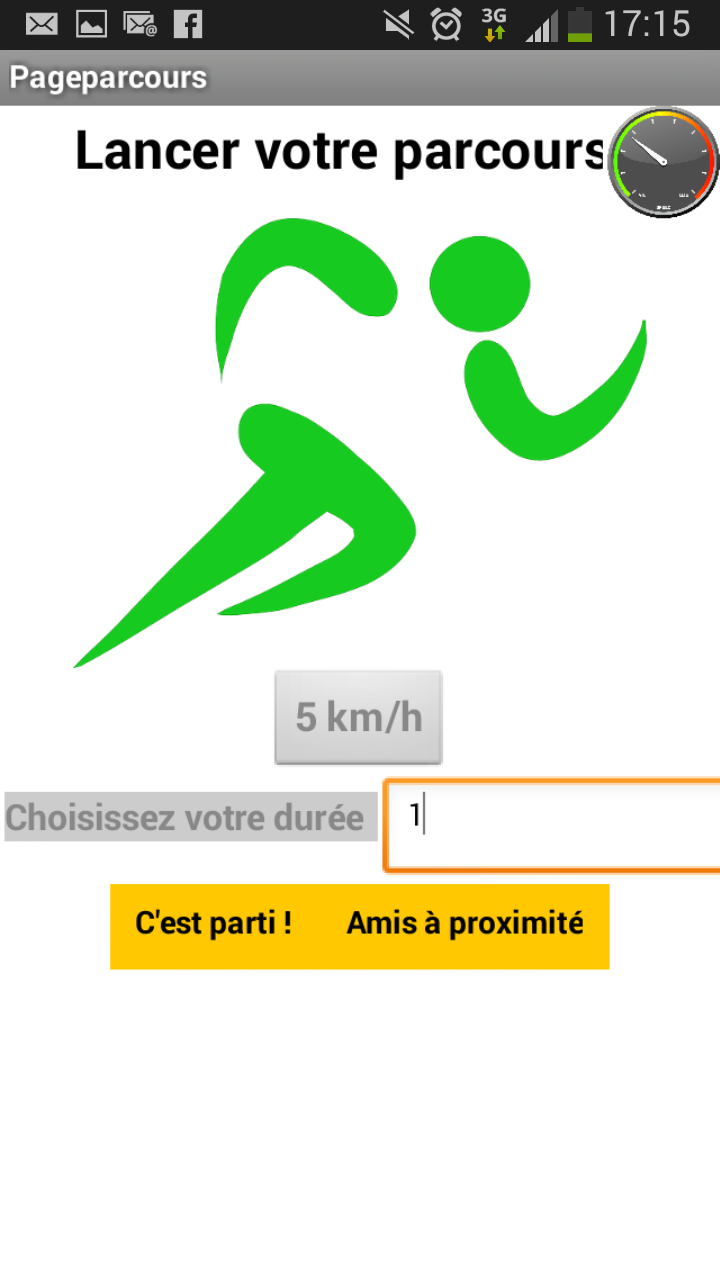This screenshot has width=720, height=1280.
Task: Focus the duration input field
Action: (552, 826)
